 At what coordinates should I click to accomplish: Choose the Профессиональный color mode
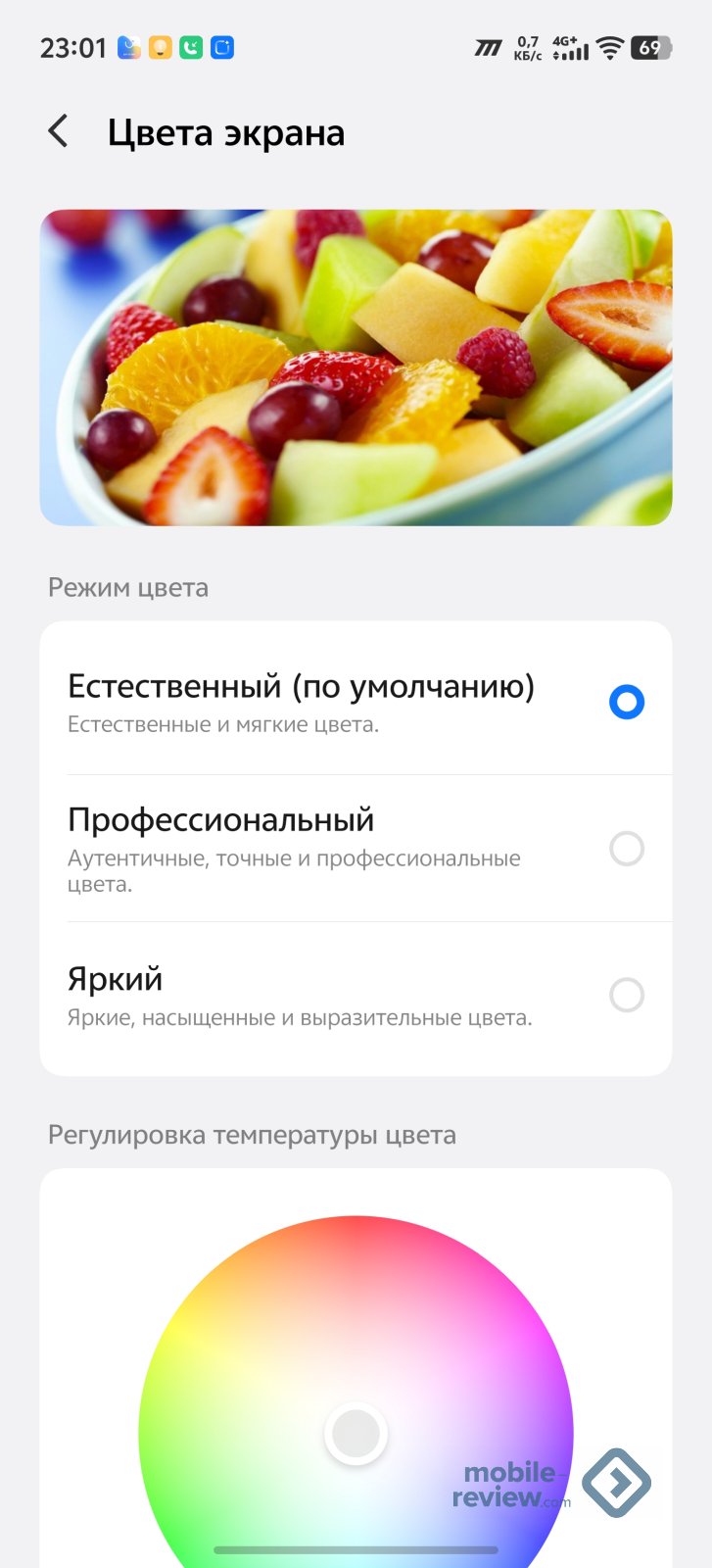[626, 849]
